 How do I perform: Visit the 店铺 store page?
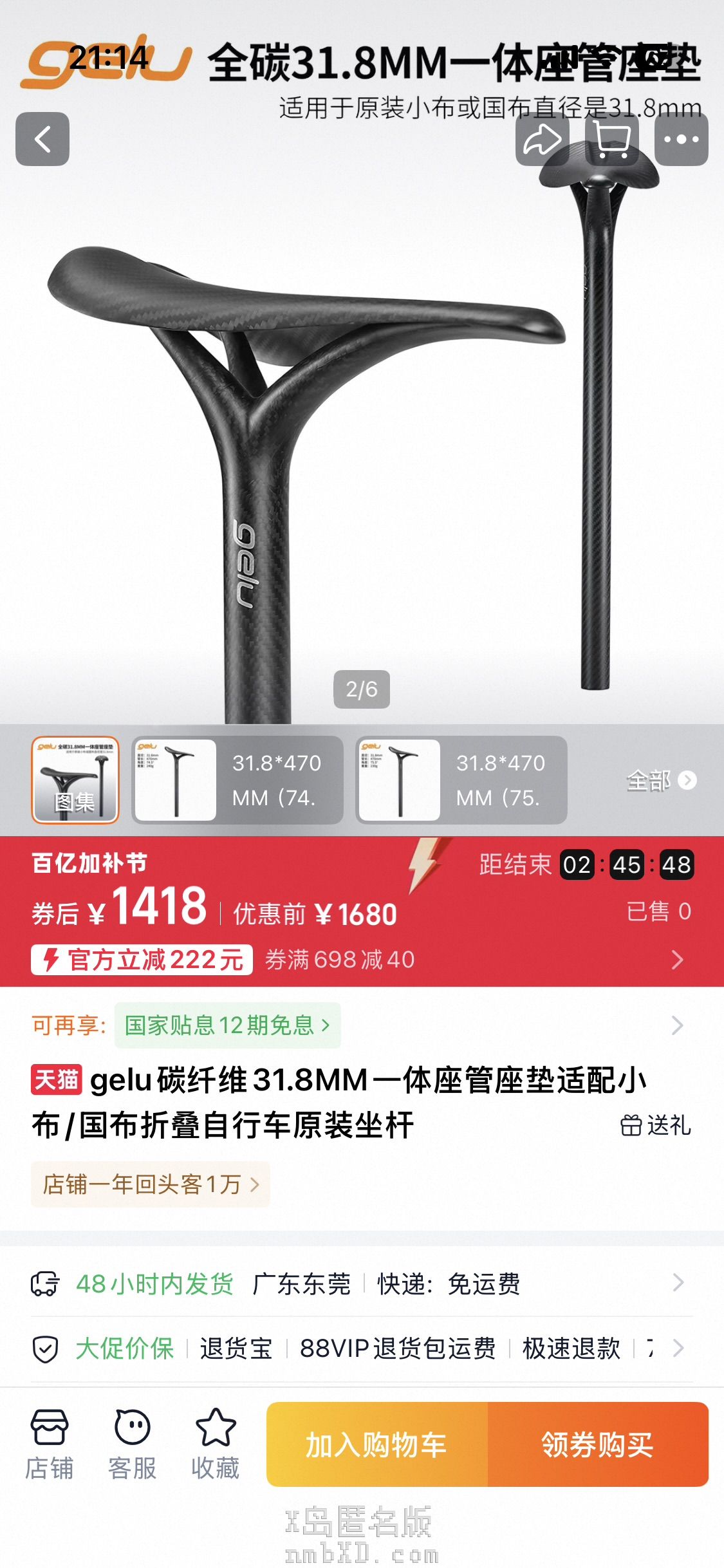point(50,1444)
